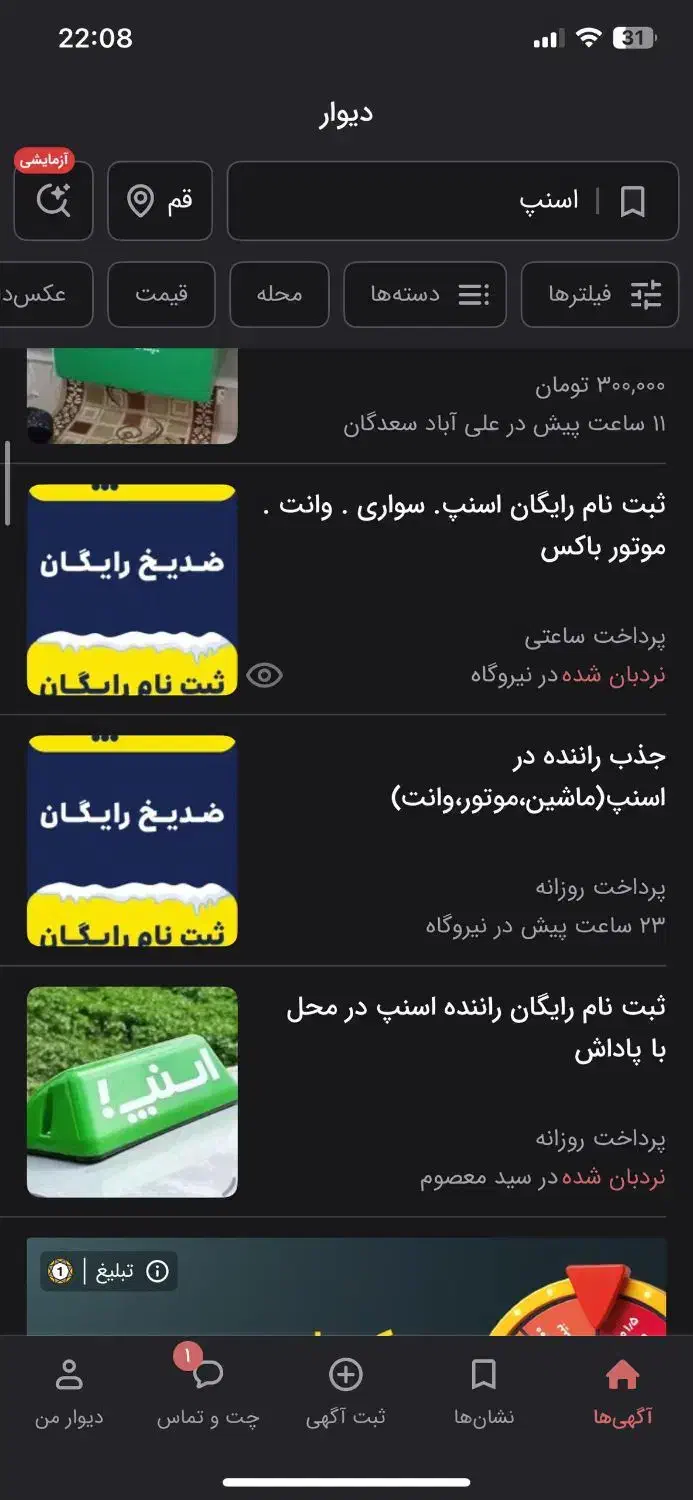The height and width of the screenshot is (1500, 693).
Task: Go to the ثبت آگهی tab
Action: coord(346,1392)
